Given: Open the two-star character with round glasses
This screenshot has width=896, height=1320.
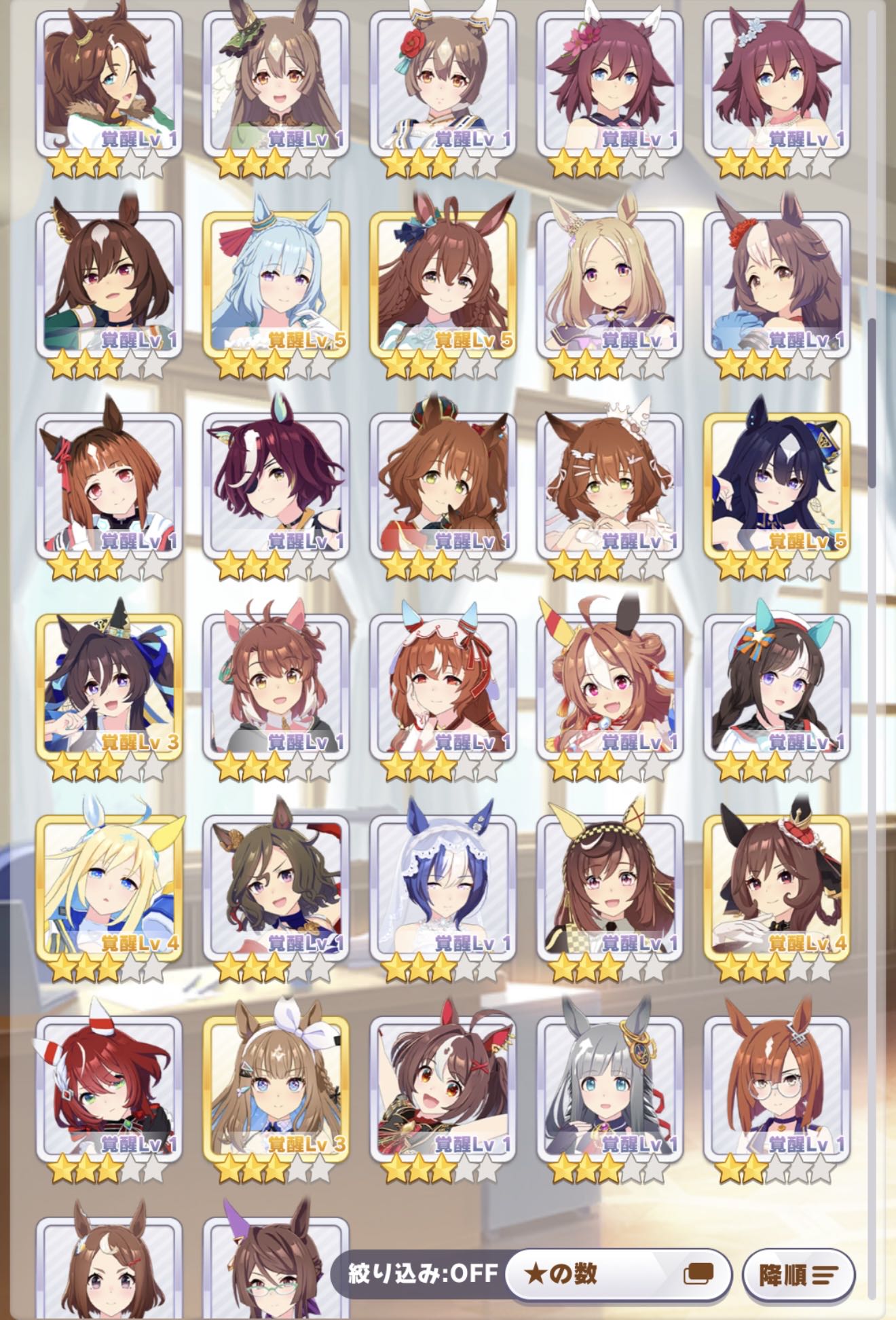Looking at the screenshot, I should click(777, 1089).
